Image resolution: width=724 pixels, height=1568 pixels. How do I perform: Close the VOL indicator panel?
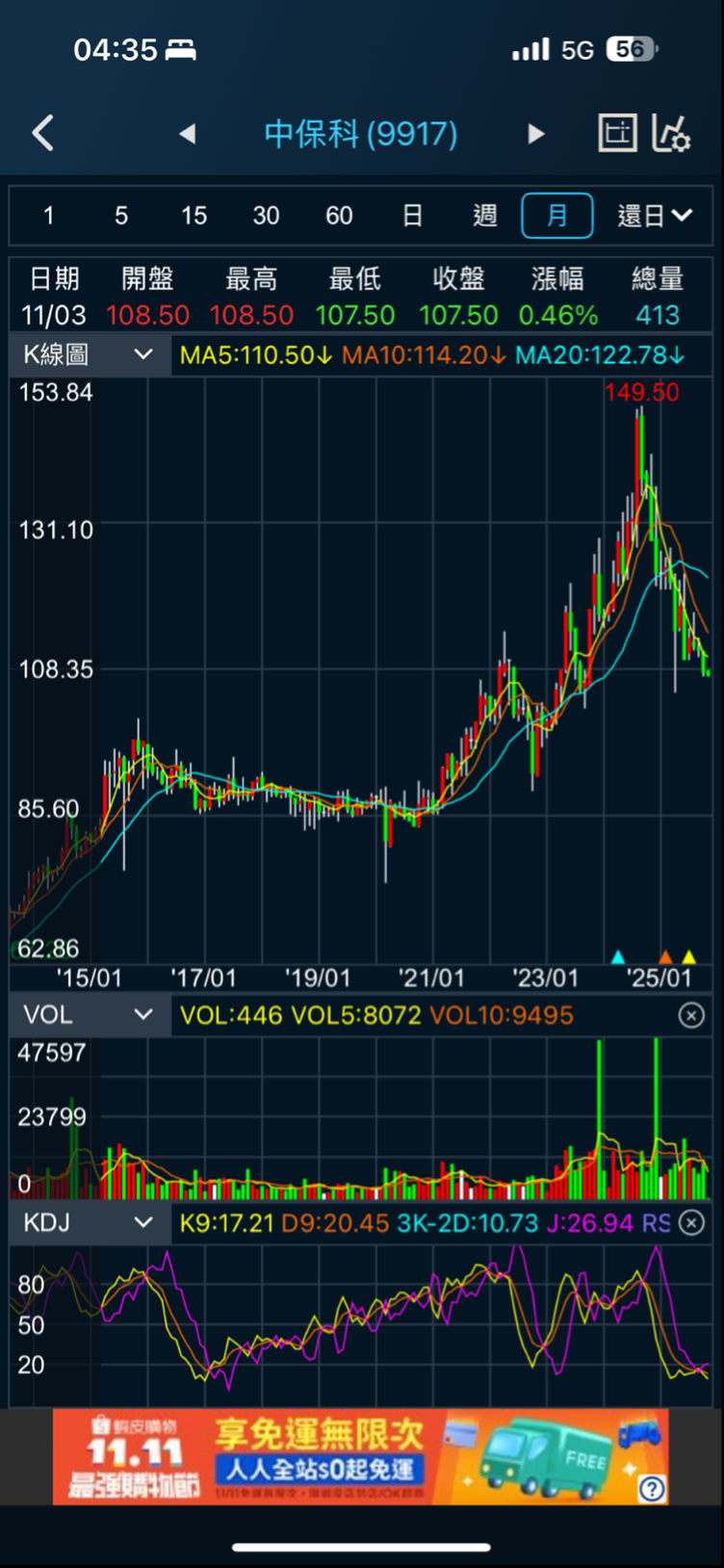pos(691,1015)
